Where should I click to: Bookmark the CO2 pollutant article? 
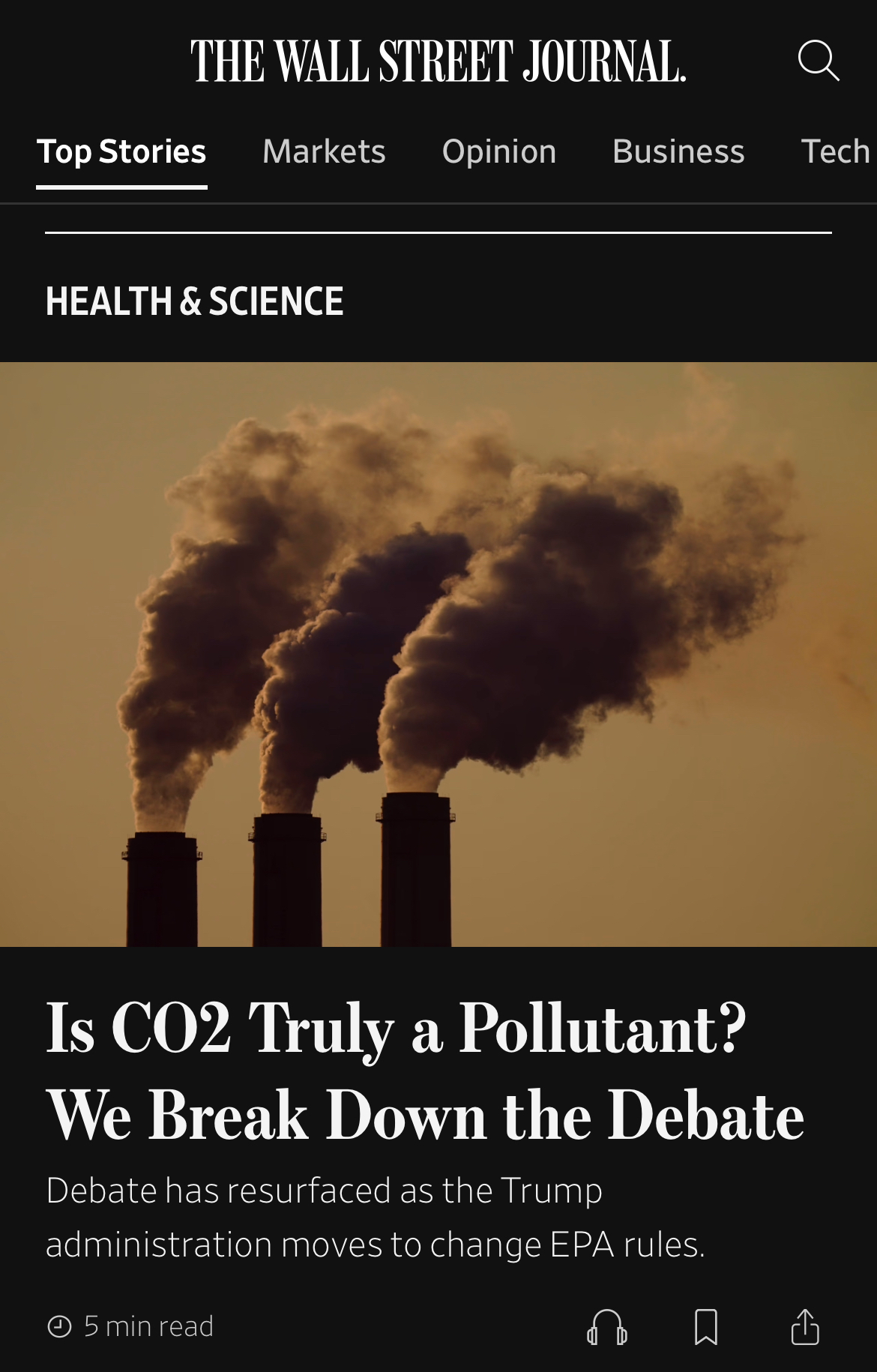(706, 1327)
